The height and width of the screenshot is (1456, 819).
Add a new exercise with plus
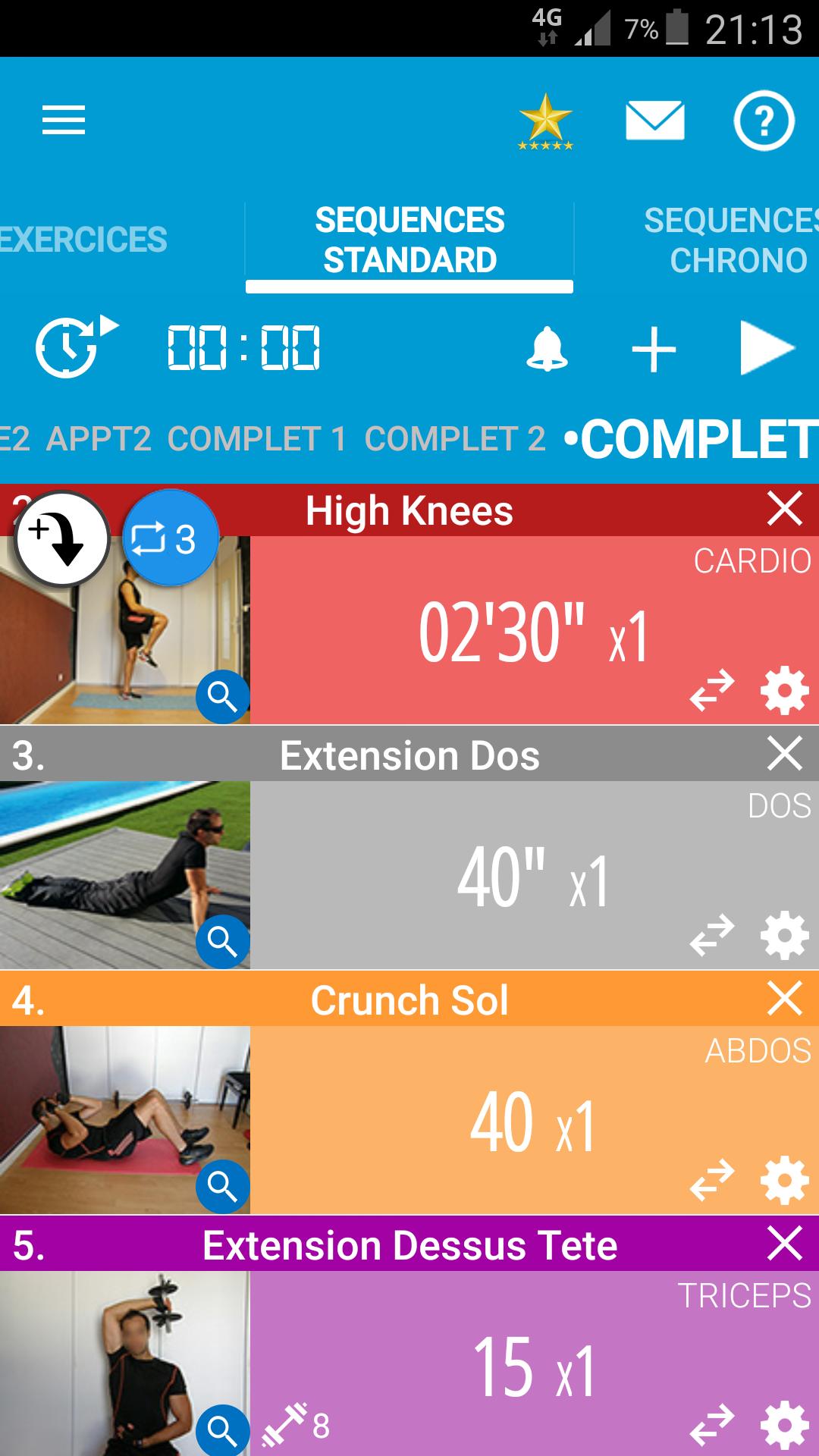654,350
